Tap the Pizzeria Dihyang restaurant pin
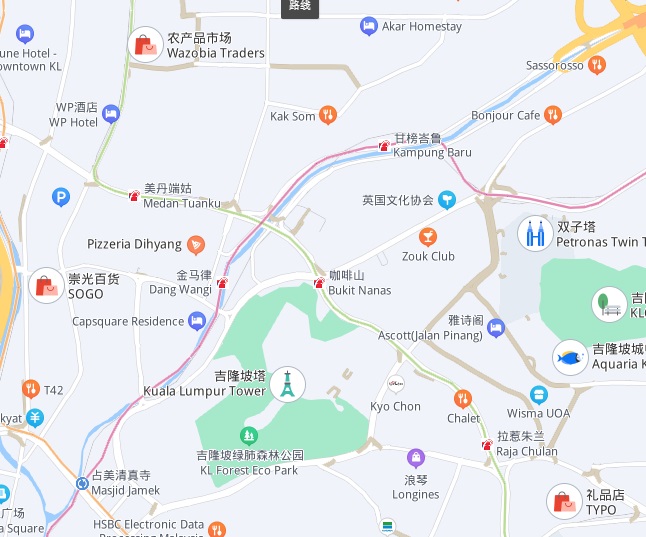This screenshot has height=537, width=646. [196, 244]
